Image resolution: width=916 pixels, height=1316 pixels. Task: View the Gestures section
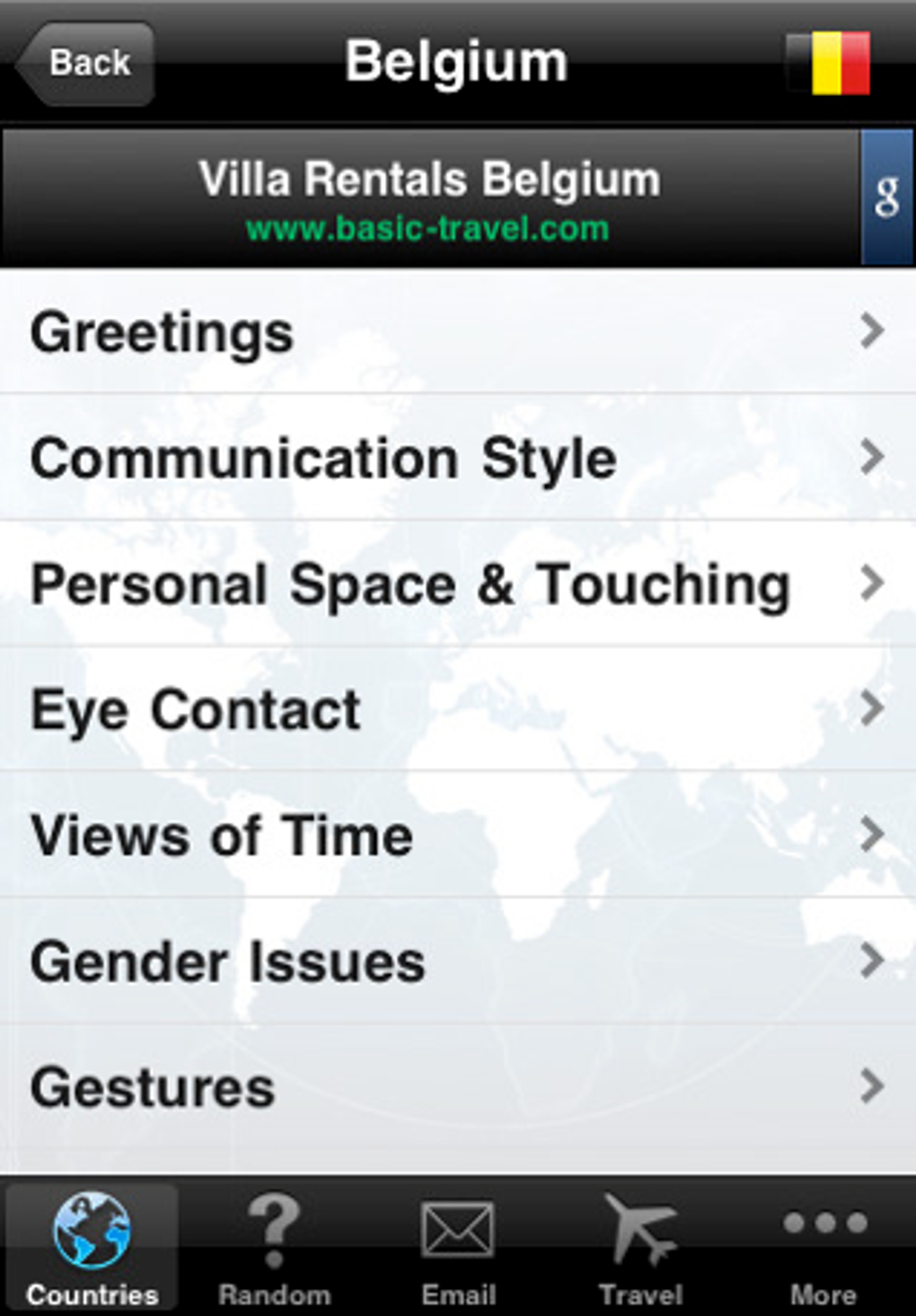(458, 1087)
